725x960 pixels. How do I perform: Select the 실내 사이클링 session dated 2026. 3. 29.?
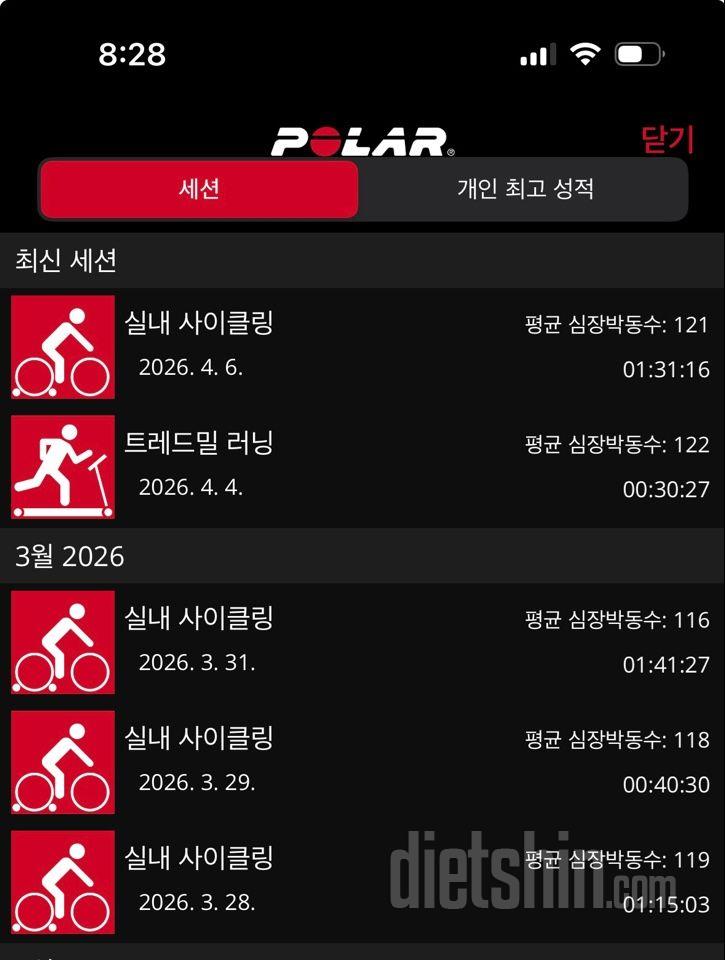point(362,761)
